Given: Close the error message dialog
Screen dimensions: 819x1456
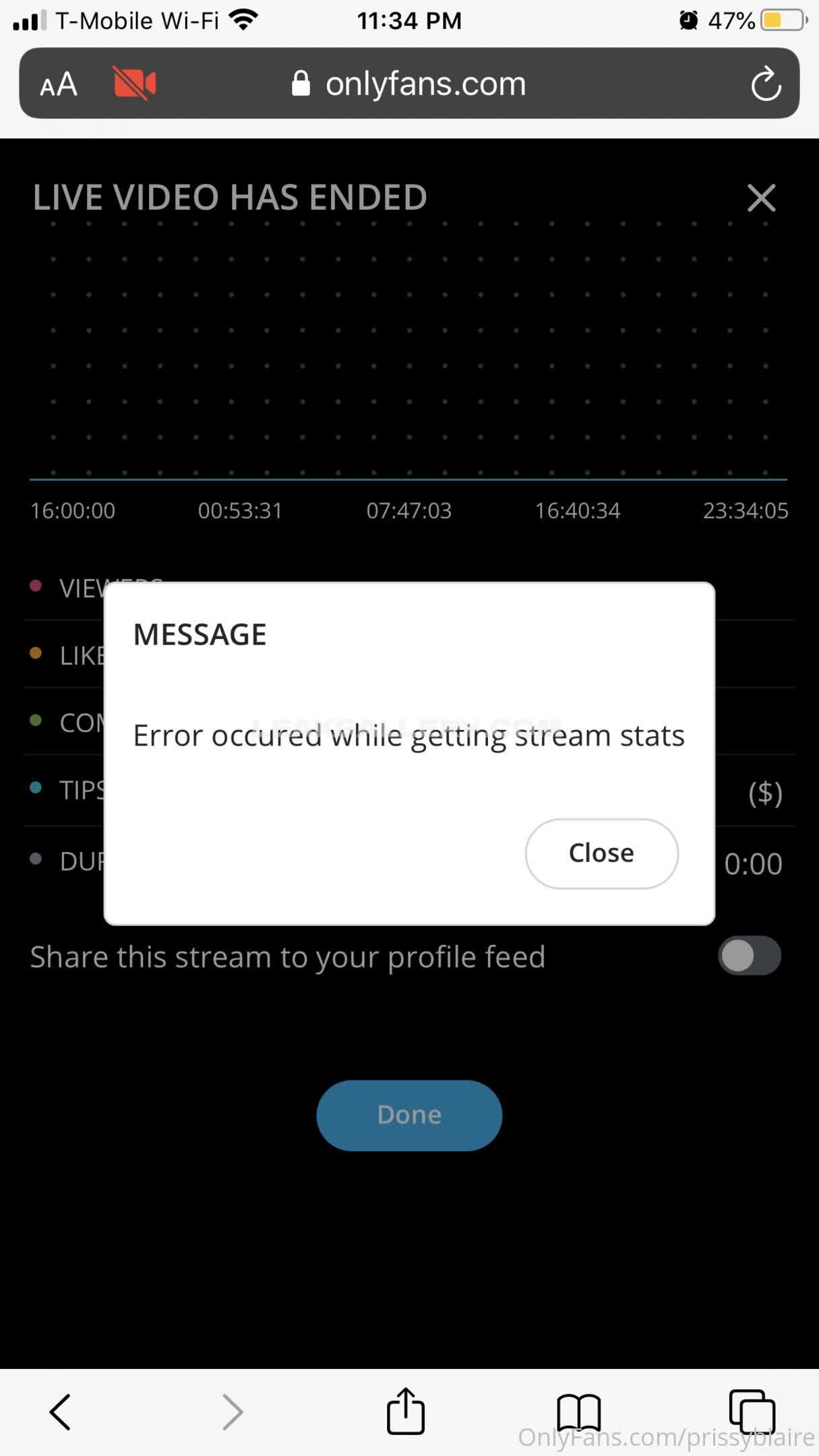Looking at the screenshot, I should pos(601,853).
